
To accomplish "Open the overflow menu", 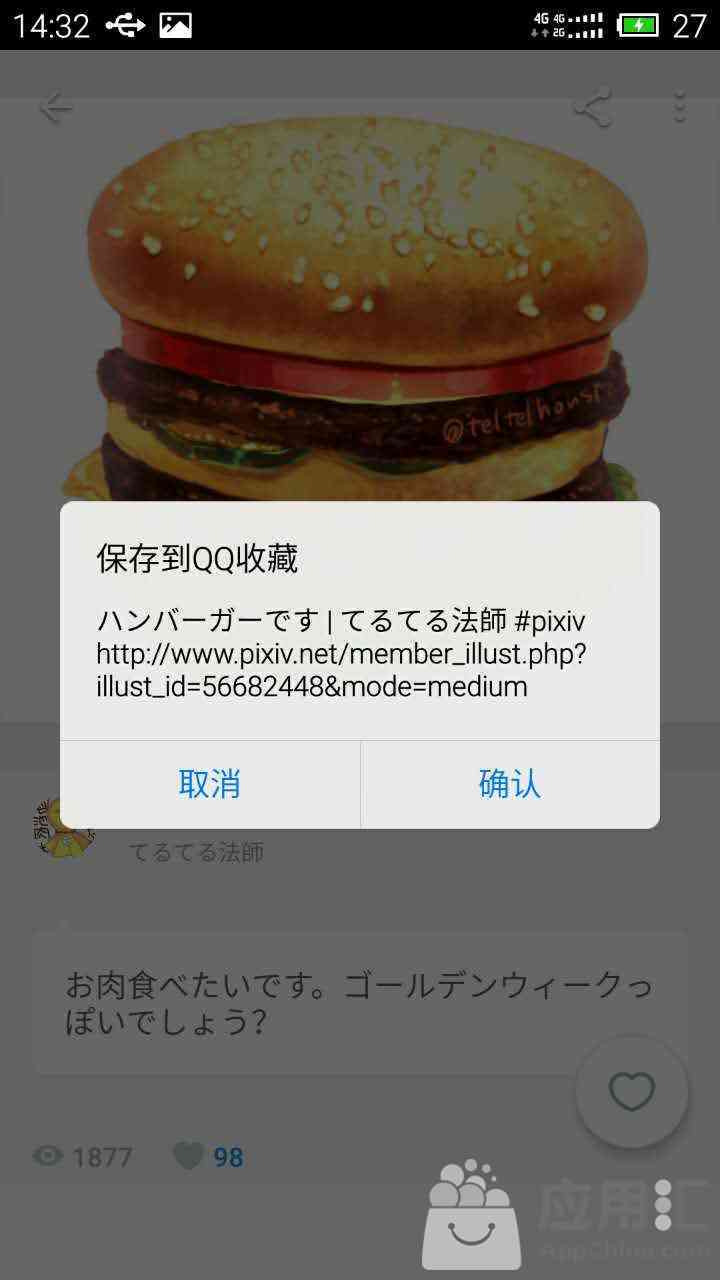I will pos(680,107).
